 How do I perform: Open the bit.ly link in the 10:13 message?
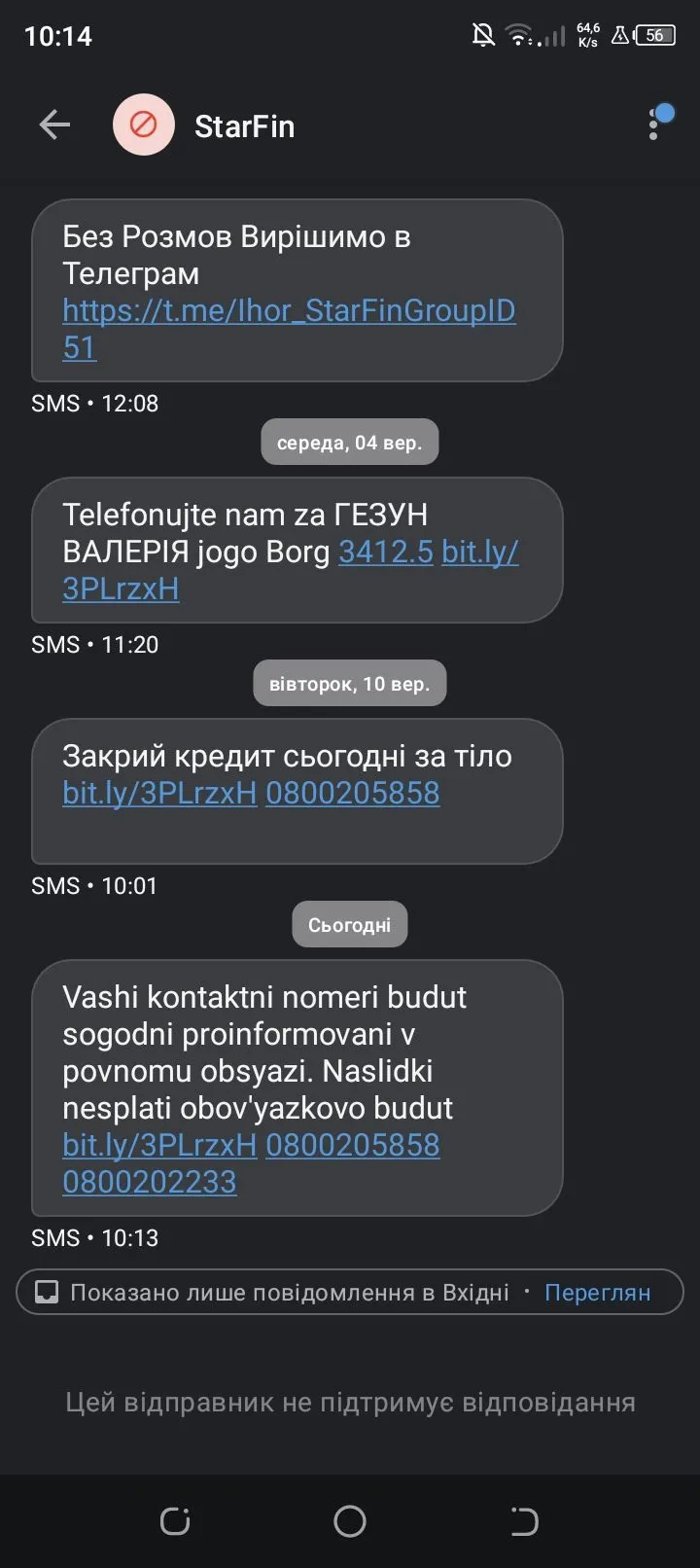click(159, 1146)
